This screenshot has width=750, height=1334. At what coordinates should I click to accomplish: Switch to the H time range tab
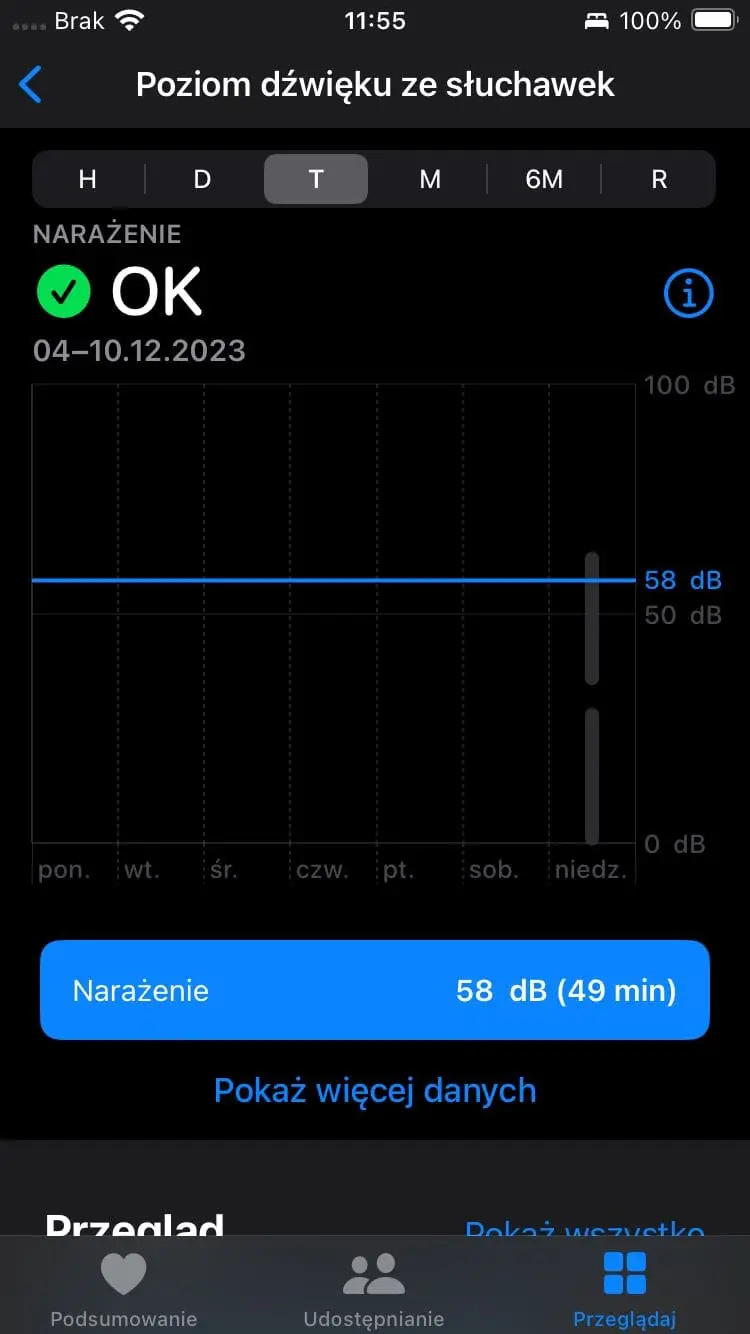(87, 179)
